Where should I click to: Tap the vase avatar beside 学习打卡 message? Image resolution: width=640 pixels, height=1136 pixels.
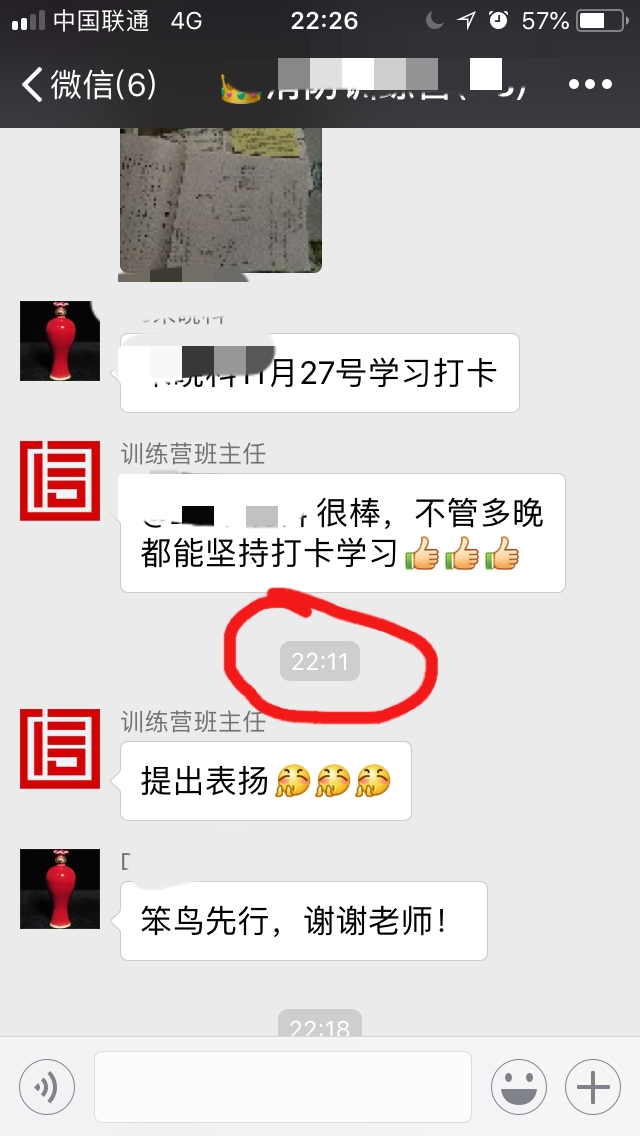[60, 340]
